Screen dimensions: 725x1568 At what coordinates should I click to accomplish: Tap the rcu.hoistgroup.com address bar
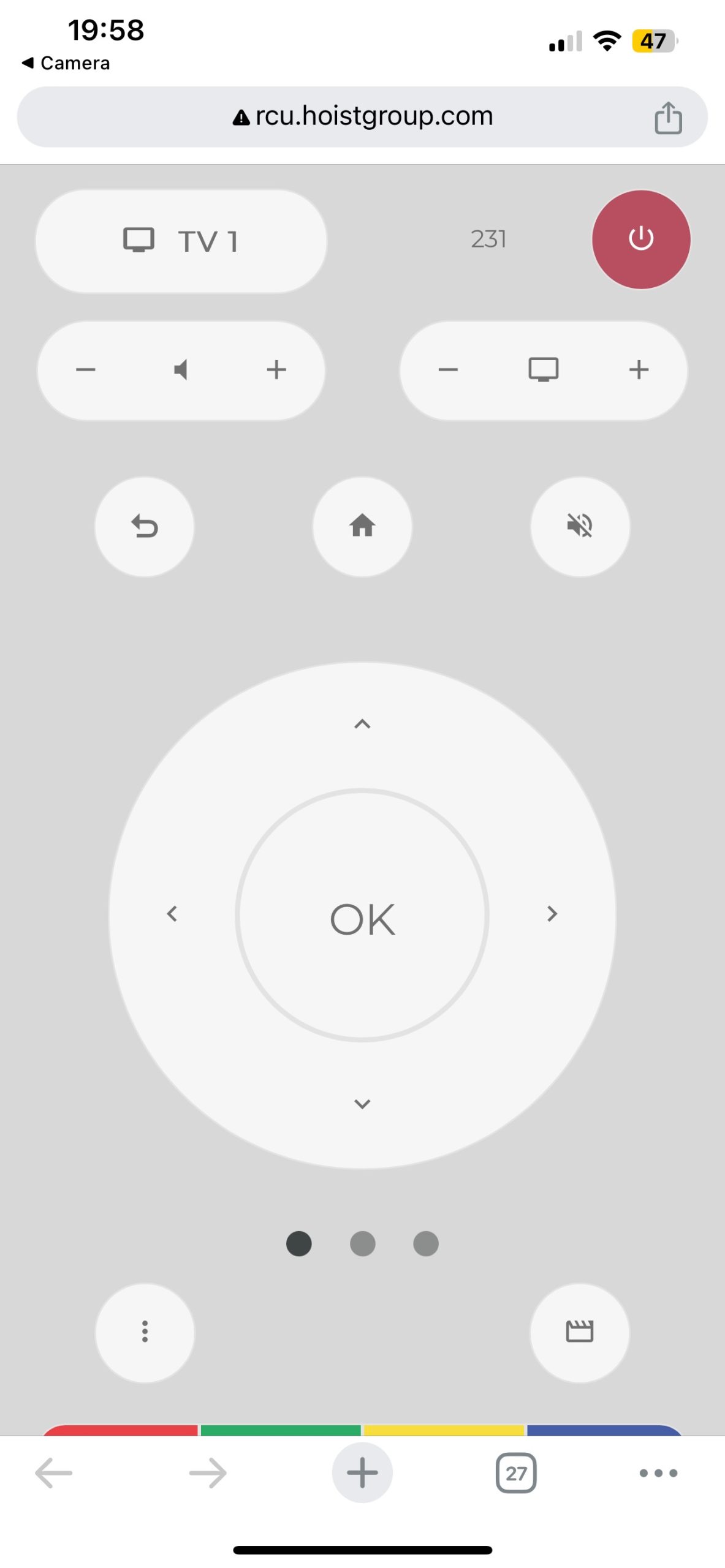click(x=362, y=116)
